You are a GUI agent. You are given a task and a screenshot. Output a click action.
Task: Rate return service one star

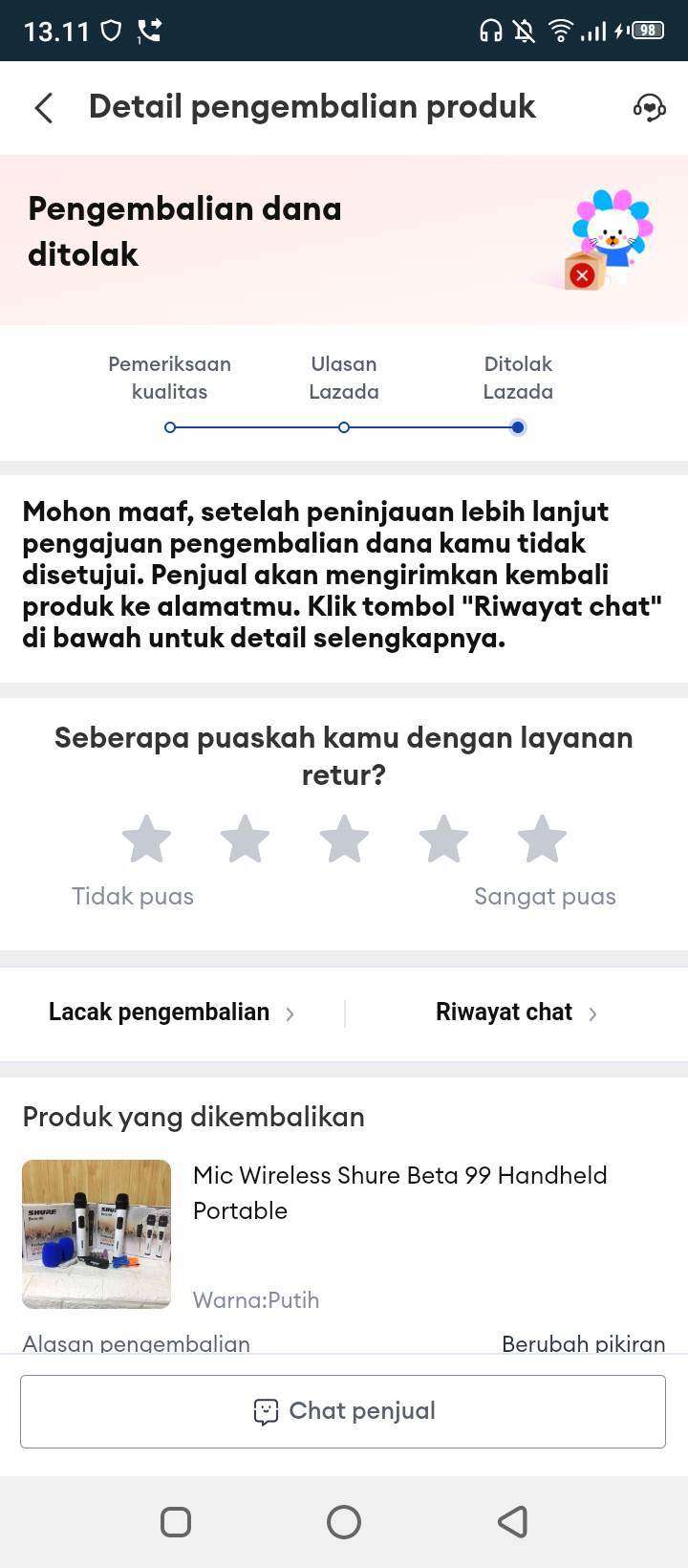pyautogui.click(x=146, y=839)
